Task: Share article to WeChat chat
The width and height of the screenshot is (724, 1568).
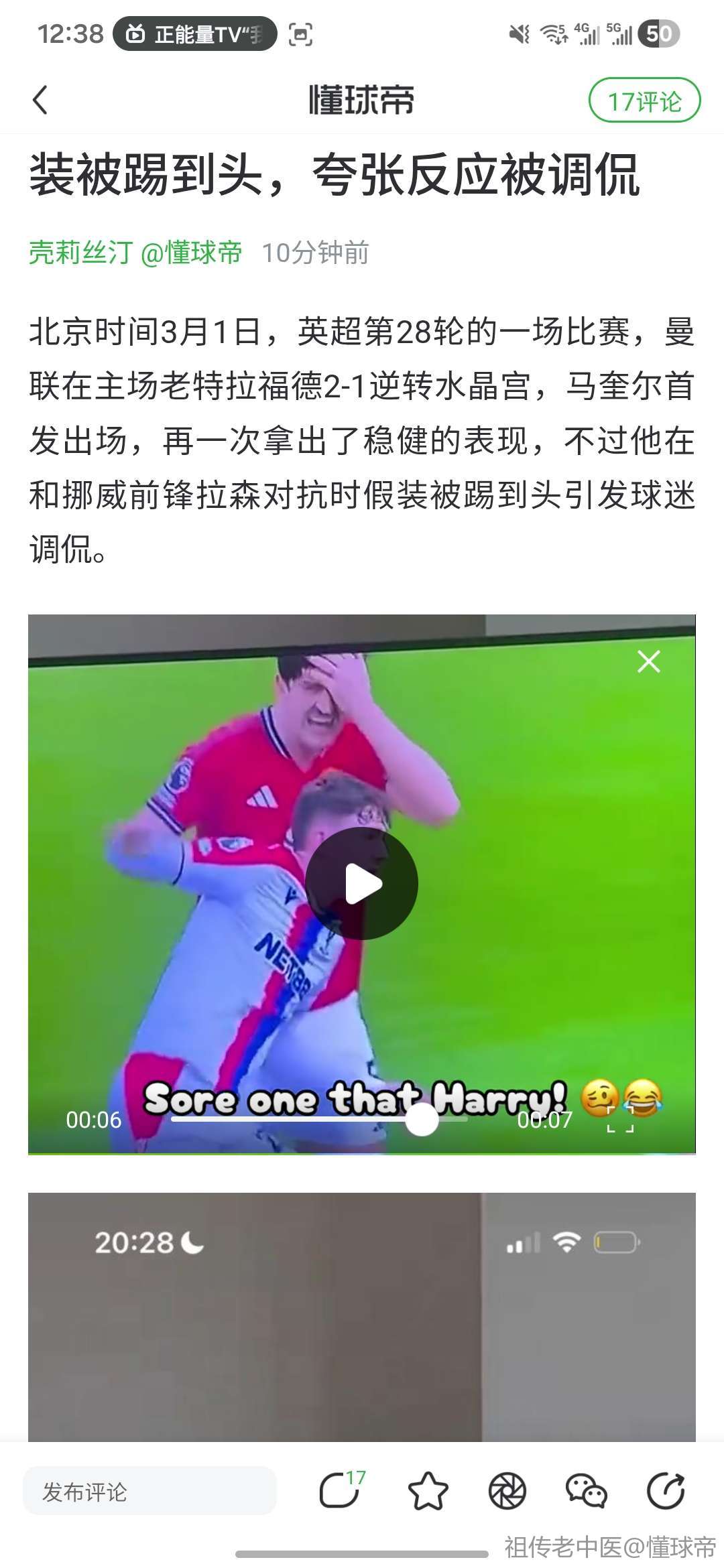Action: pyautogui.click(x=586, y=1492)
